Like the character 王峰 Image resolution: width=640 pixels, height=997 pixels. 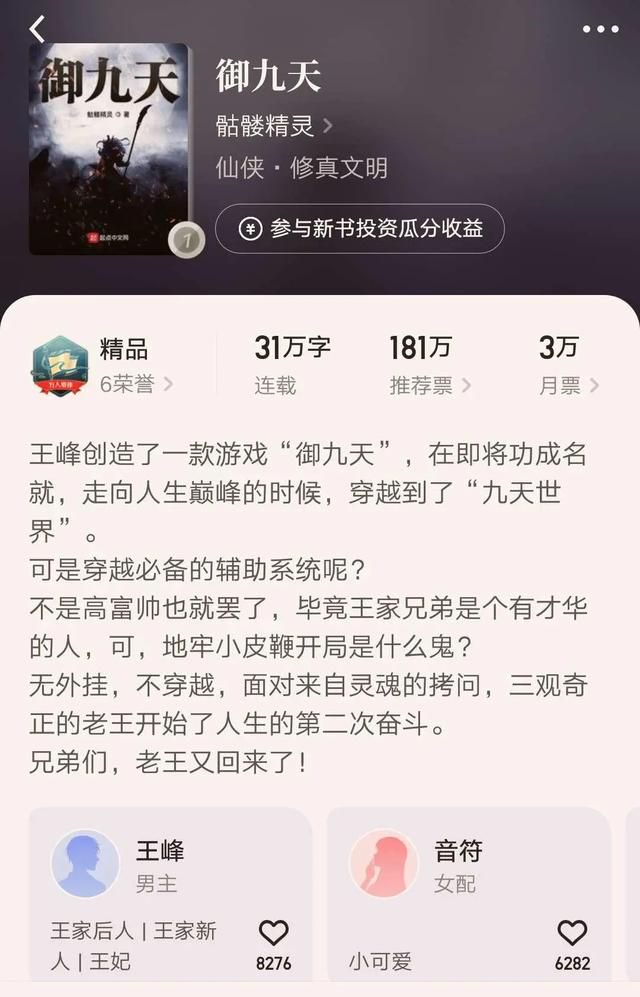coord(273,934)
